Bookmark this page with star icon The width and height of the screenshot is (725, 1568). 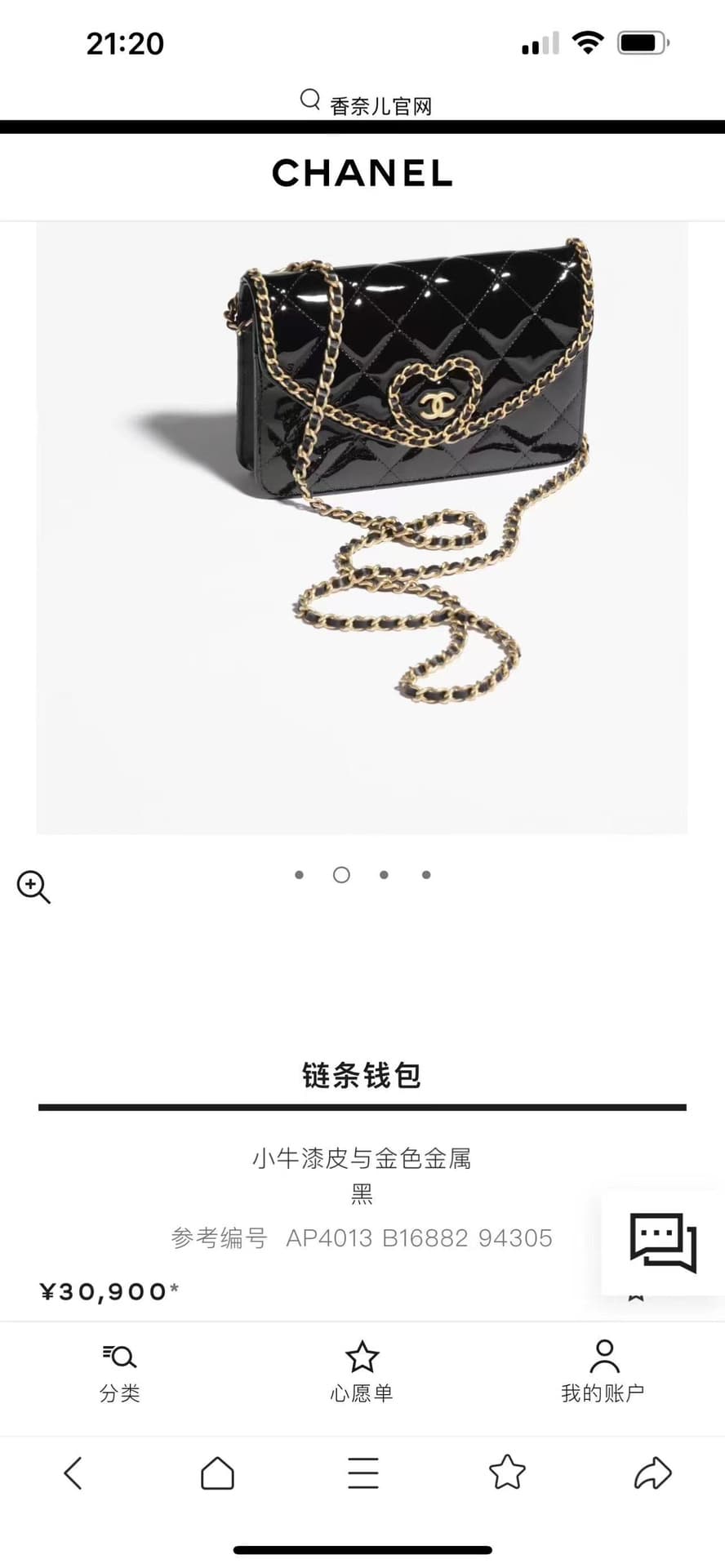(507, 1472)
